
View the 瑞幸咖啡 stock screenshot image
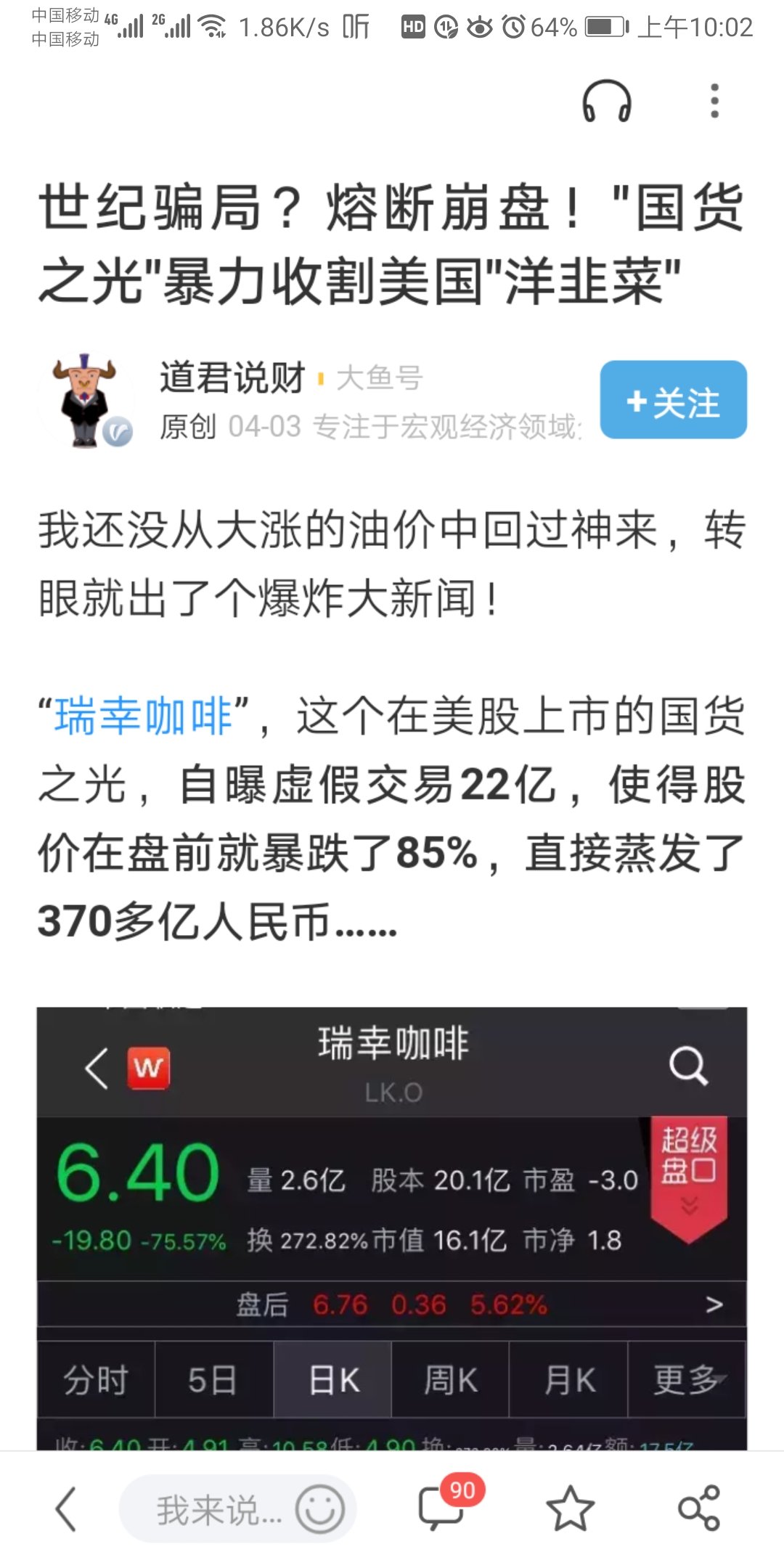click(x=392, y=1227)
